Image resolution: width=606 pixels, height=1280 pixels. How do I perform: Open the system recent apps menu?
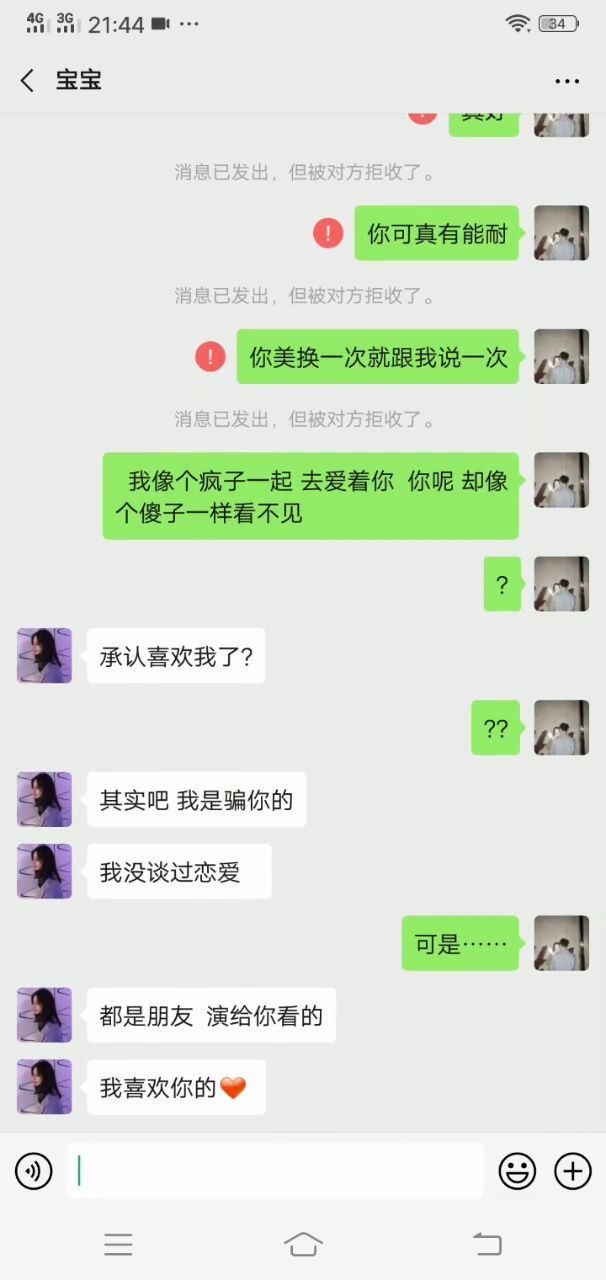coord(118,1243)
